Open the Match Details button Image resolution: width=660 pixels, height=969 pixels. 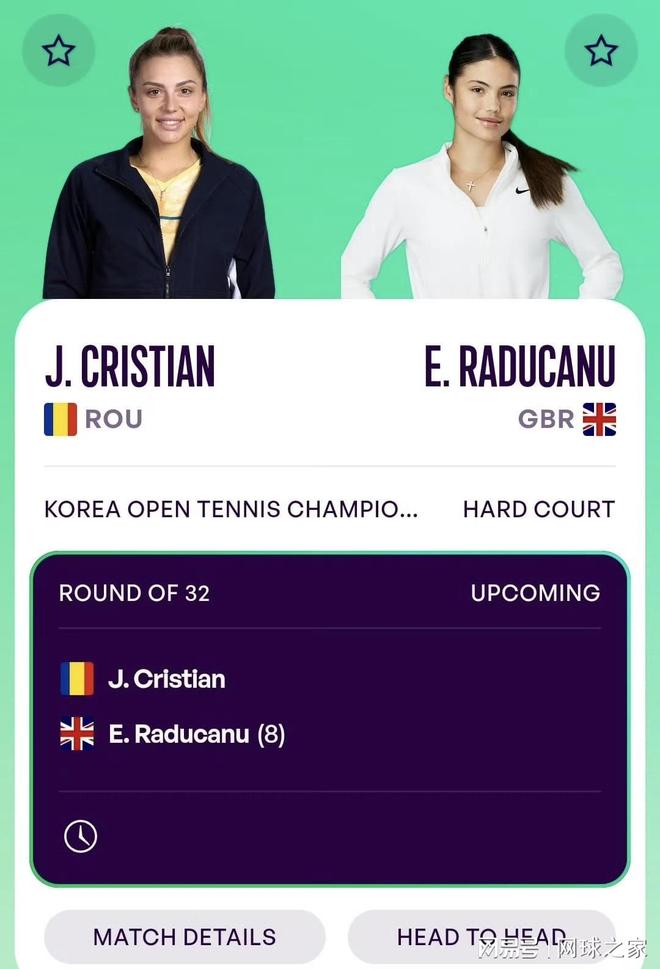(x=185, y=937)
